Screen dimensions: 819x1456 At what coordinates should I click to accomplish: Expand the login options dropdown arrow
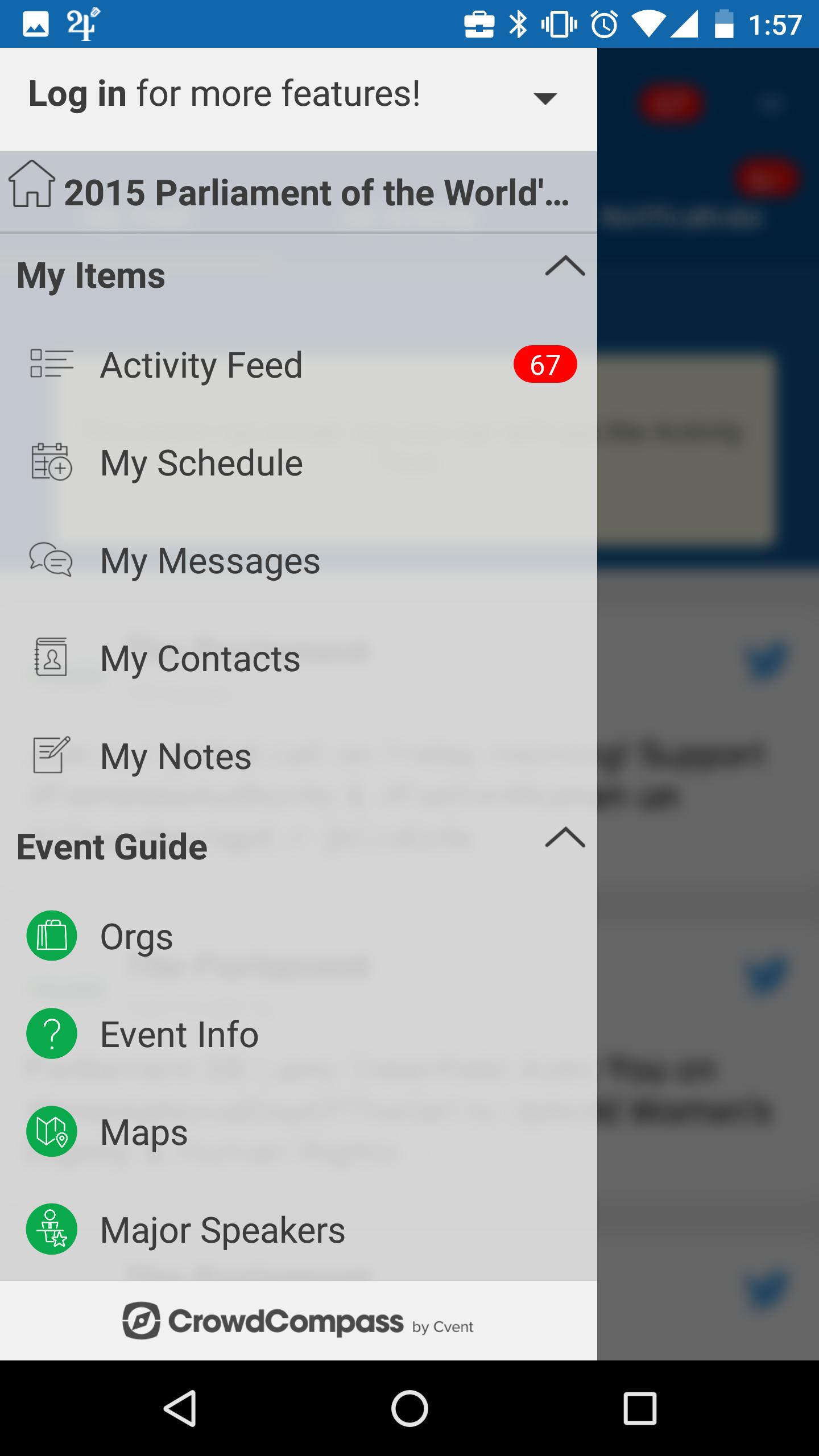tap(544, 98)
